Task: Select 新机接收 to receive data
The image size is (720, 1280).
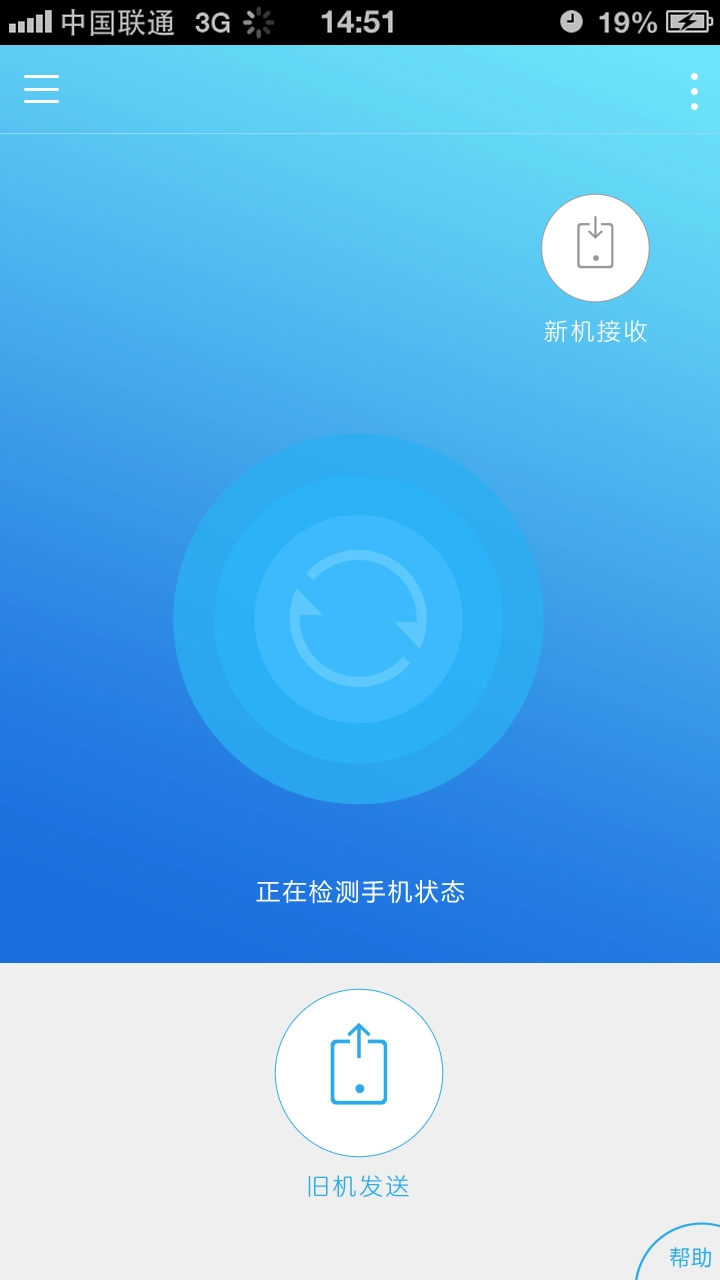Action: pyautogui.click(x=595, y=248)
